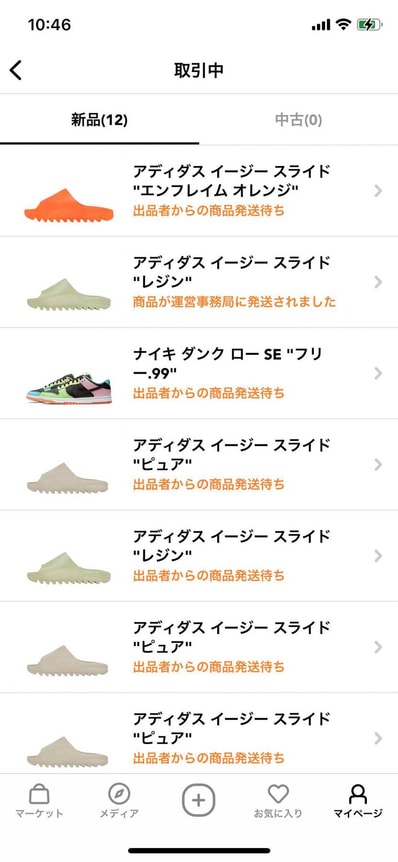Open レジン order shipped to 運営事務局

click(x=199, y=283)
